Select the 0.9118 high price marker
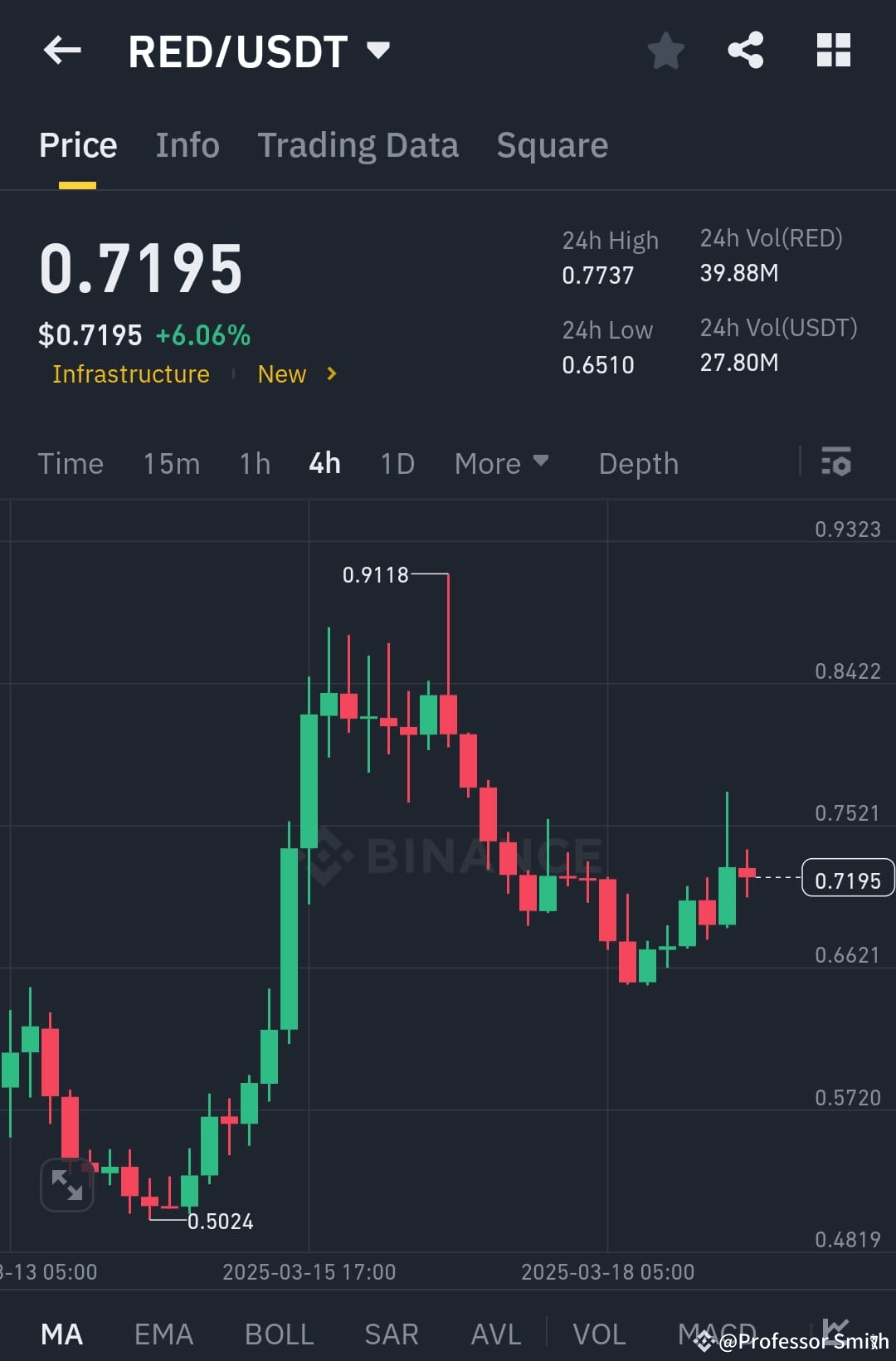The image size is (896, 1361). [x=377, y=573]
